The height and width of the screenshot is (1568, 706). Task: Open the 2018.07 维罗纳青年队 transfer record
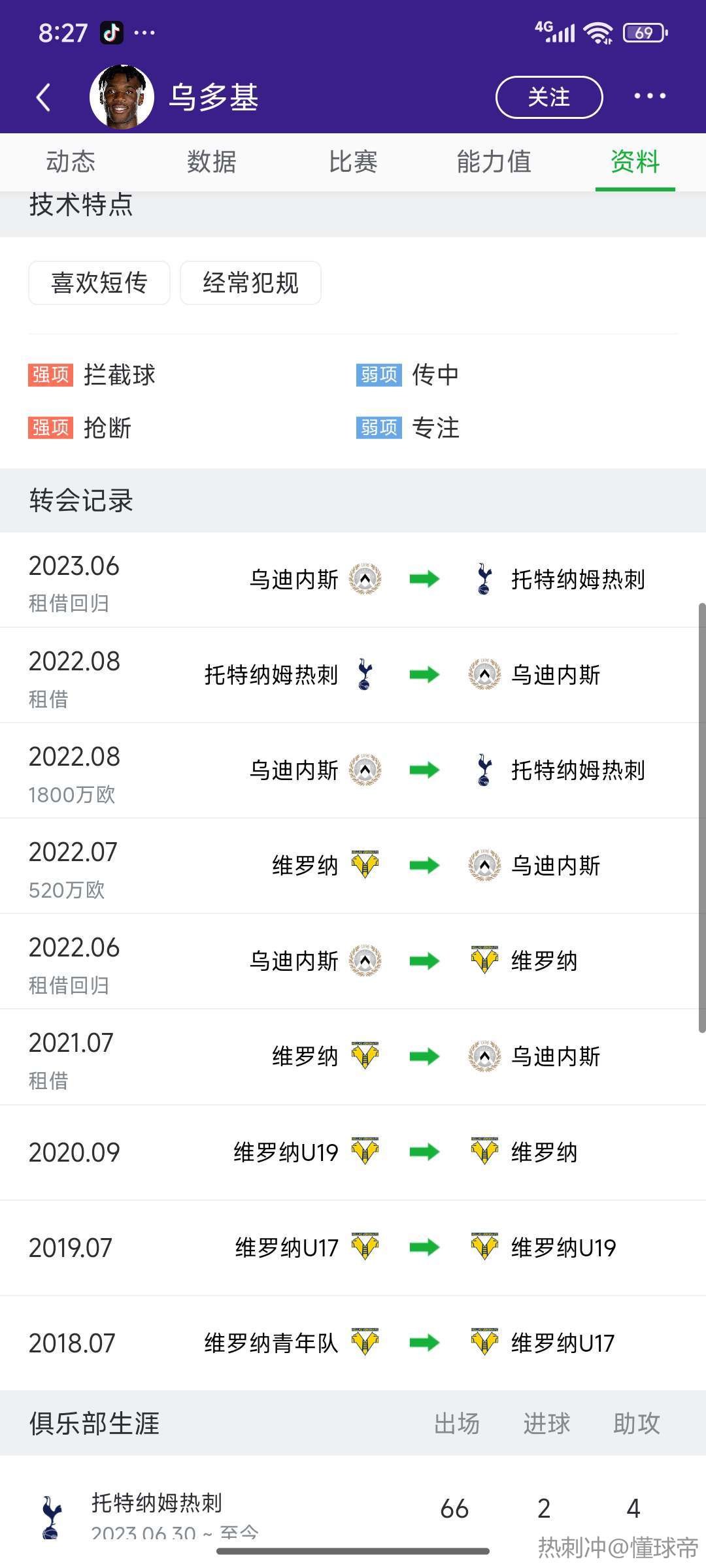353,1343
